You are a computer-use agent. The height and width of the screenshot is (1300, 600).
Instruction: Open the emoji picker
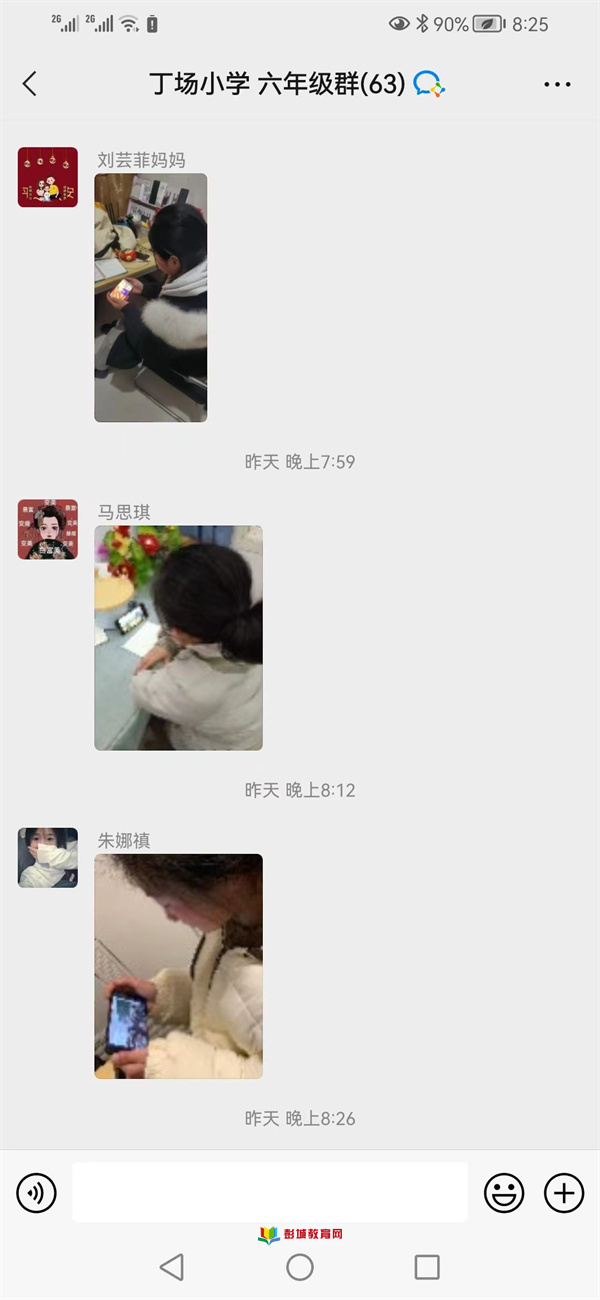pos(504,1192)
